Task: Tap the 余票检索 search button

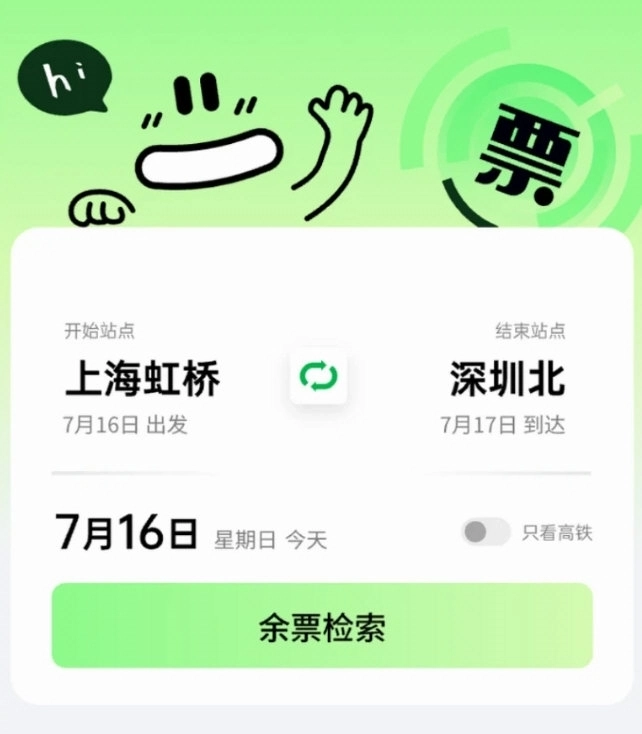Action: [x=321, y=627]
